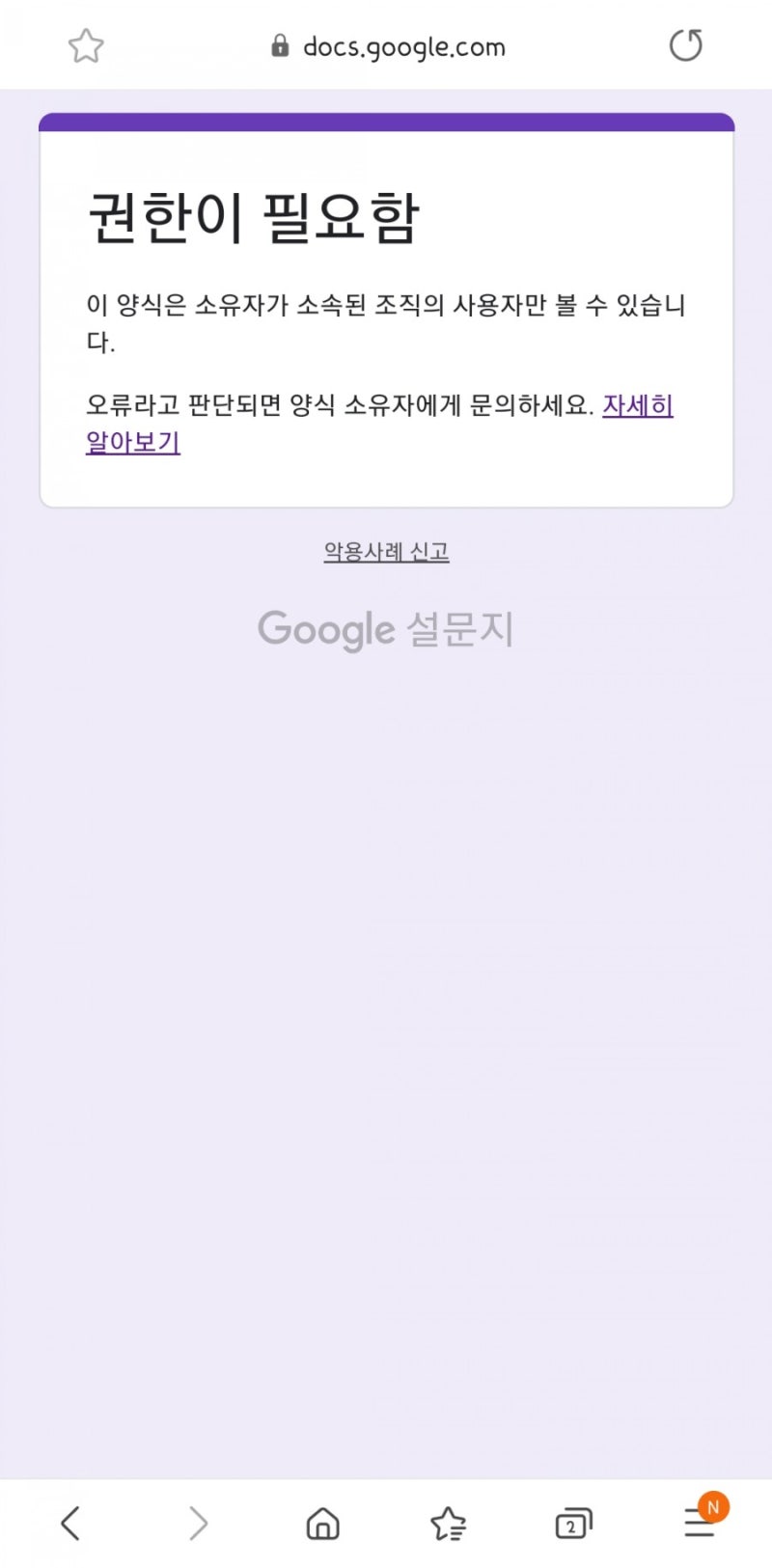Bookmark this page using the top star icon
The height and width of the screenshot is (1568, 772).
tap(86, 45)
